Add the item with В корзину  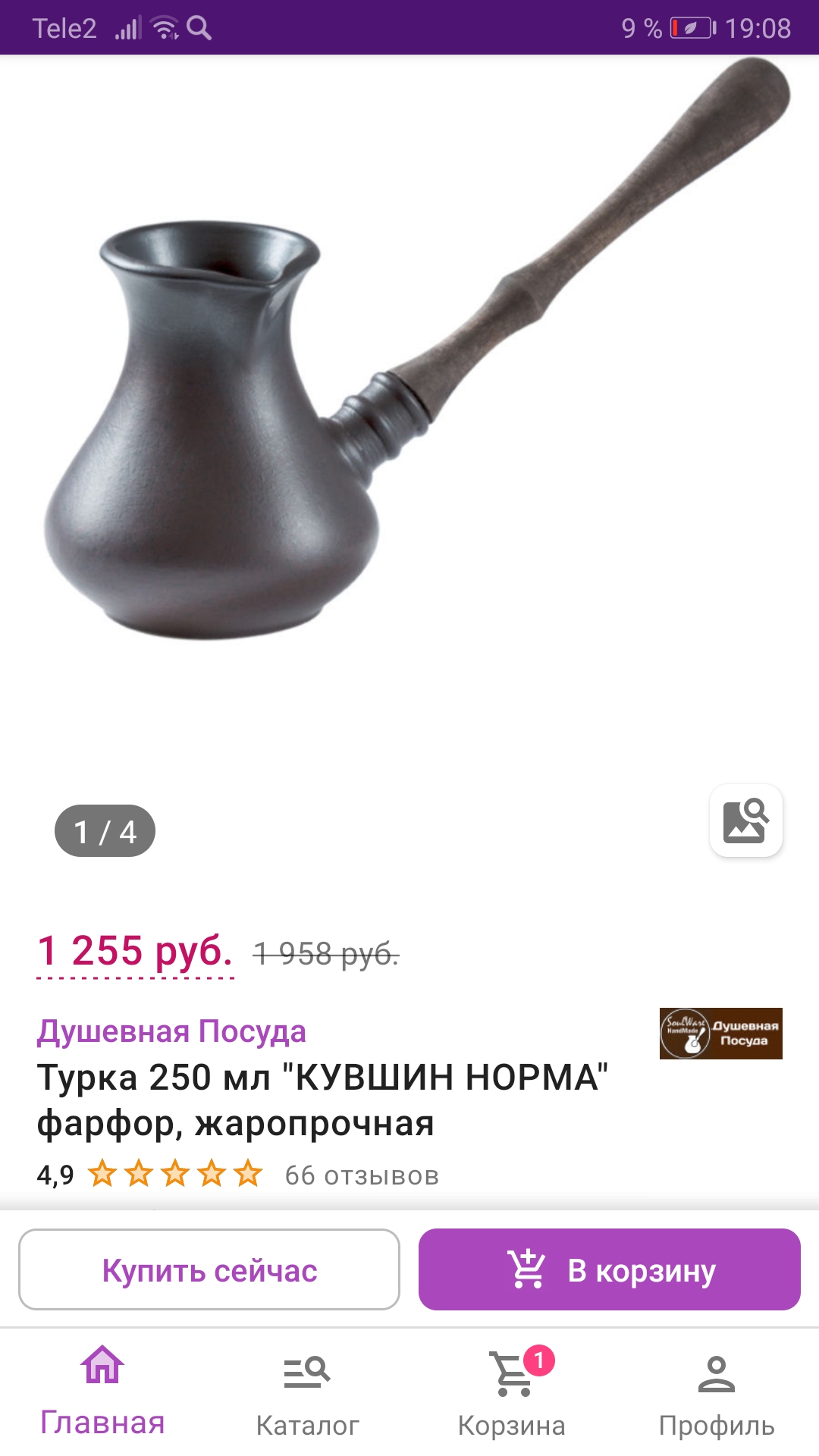pyautogui.click(x=610, y=1270)
